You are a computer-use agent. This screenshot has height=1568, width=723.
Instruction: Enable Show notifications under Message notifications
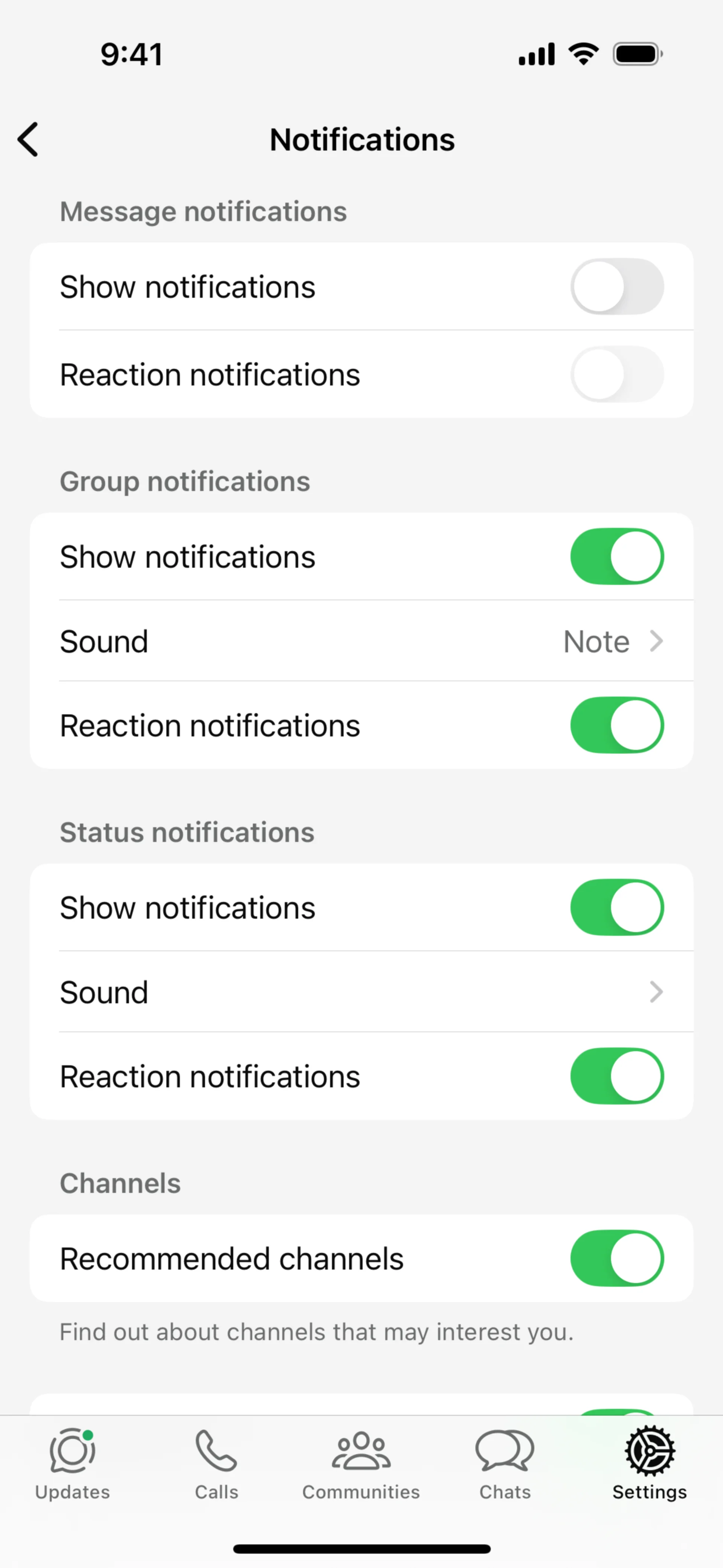coord(616,287)
